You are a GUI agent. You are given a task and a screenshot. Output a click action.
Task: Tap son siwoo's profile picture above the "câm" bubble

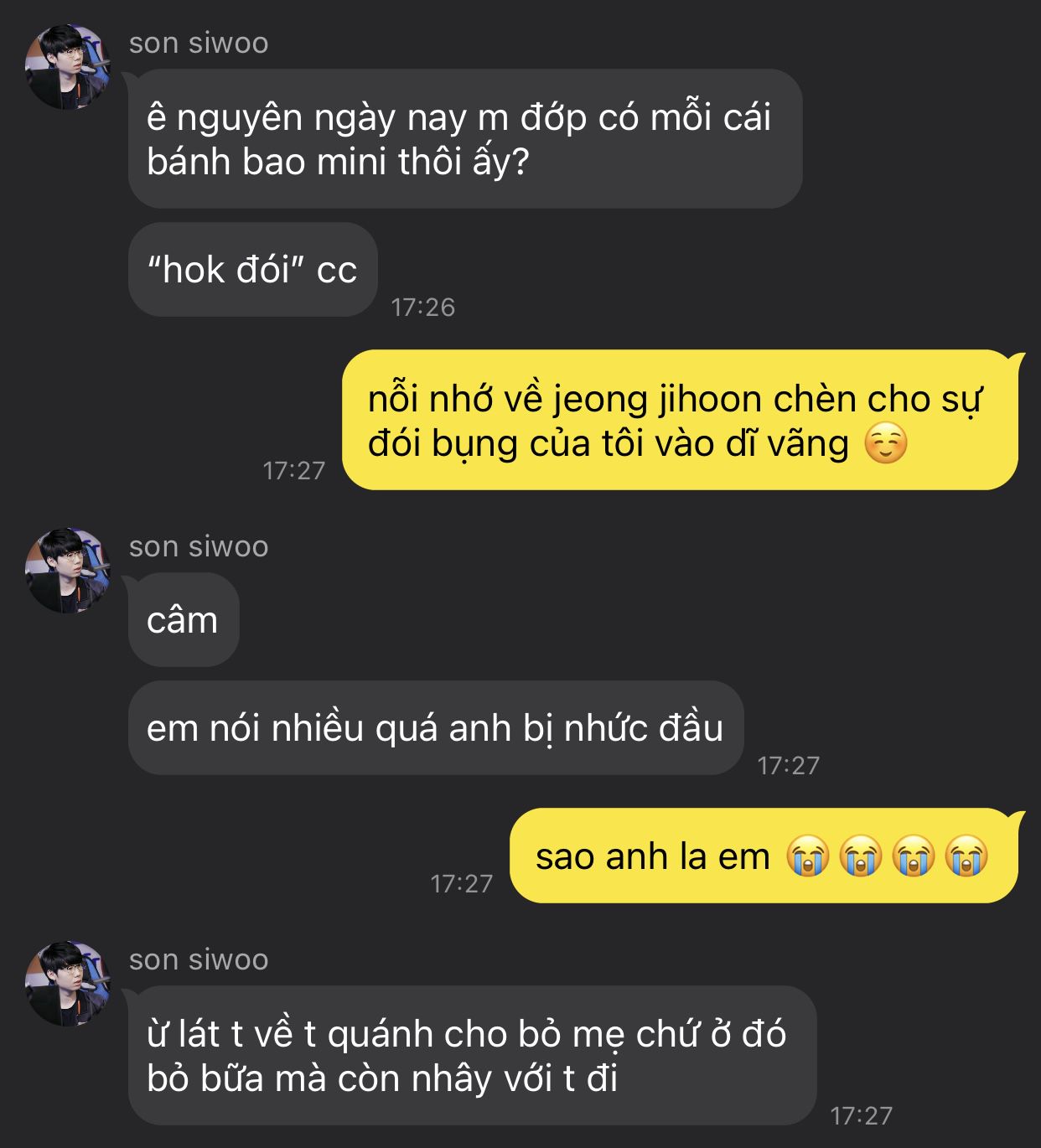tap(68, 571)
